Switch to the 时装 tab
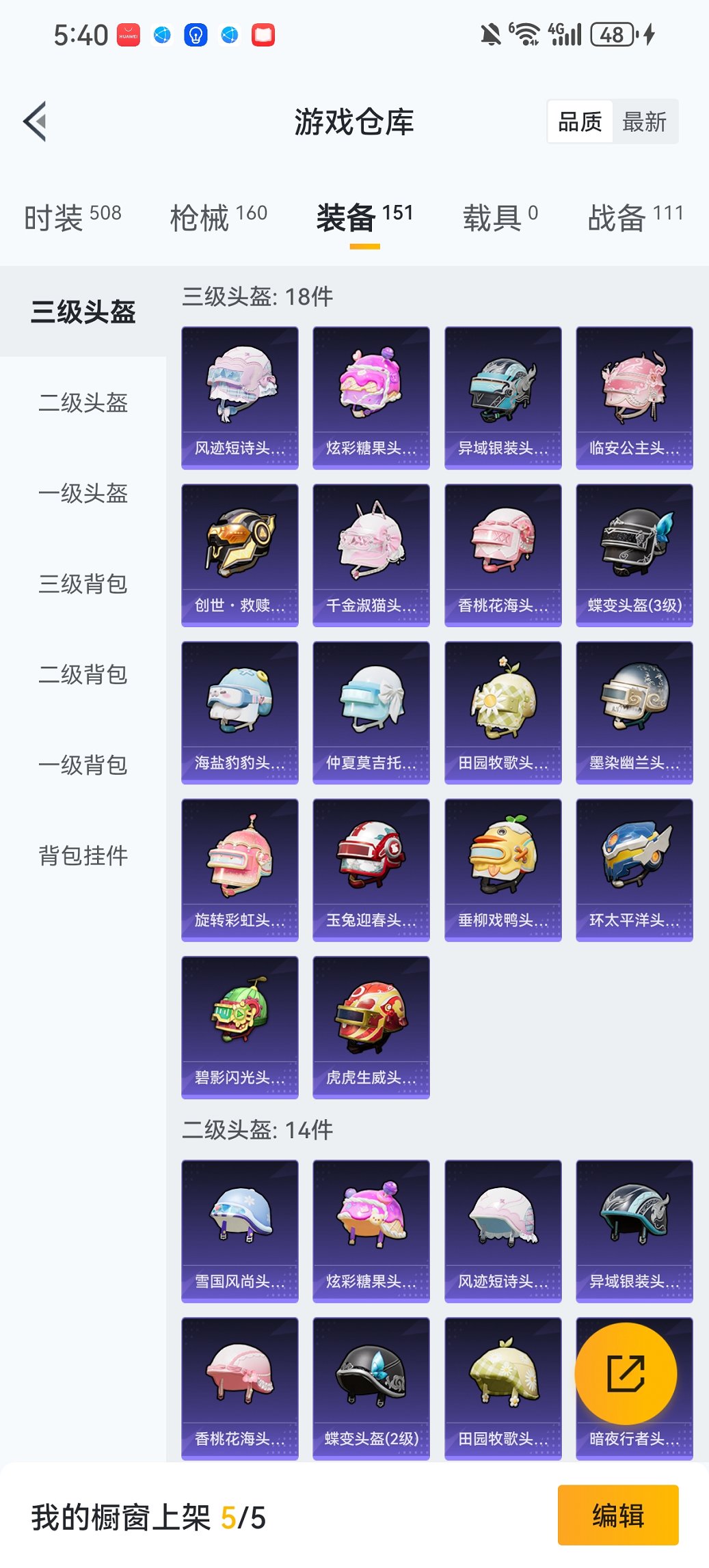This screenshot has width=709, height=1568. coord(72,217)
